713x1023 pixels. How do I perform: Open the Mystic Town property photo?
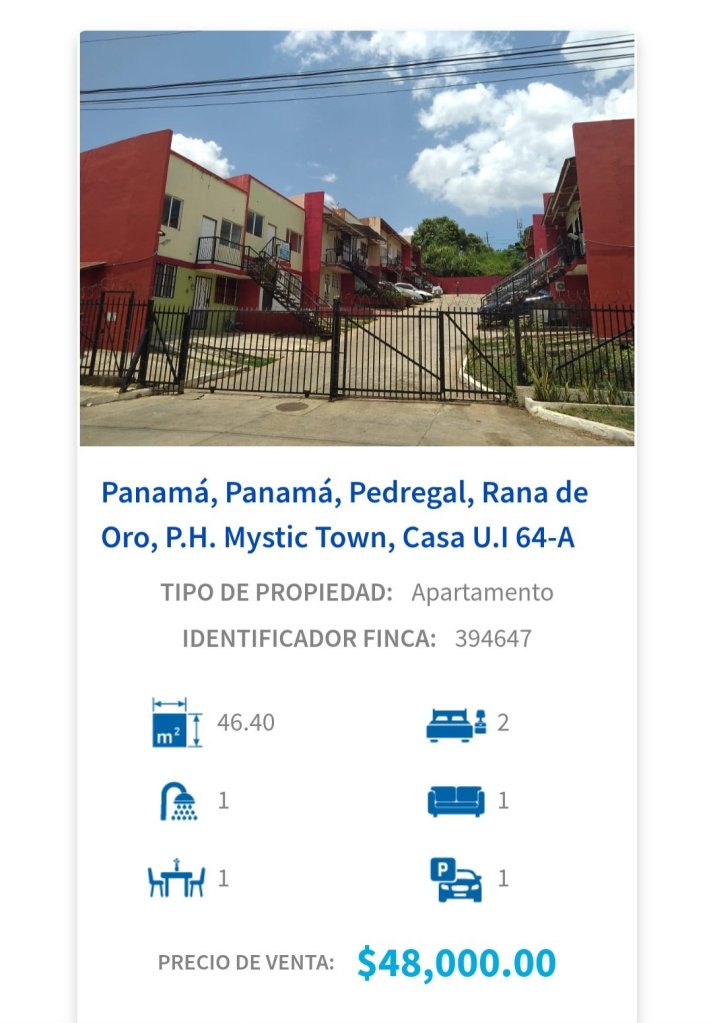pyautogui.click(x=357, y=238)
